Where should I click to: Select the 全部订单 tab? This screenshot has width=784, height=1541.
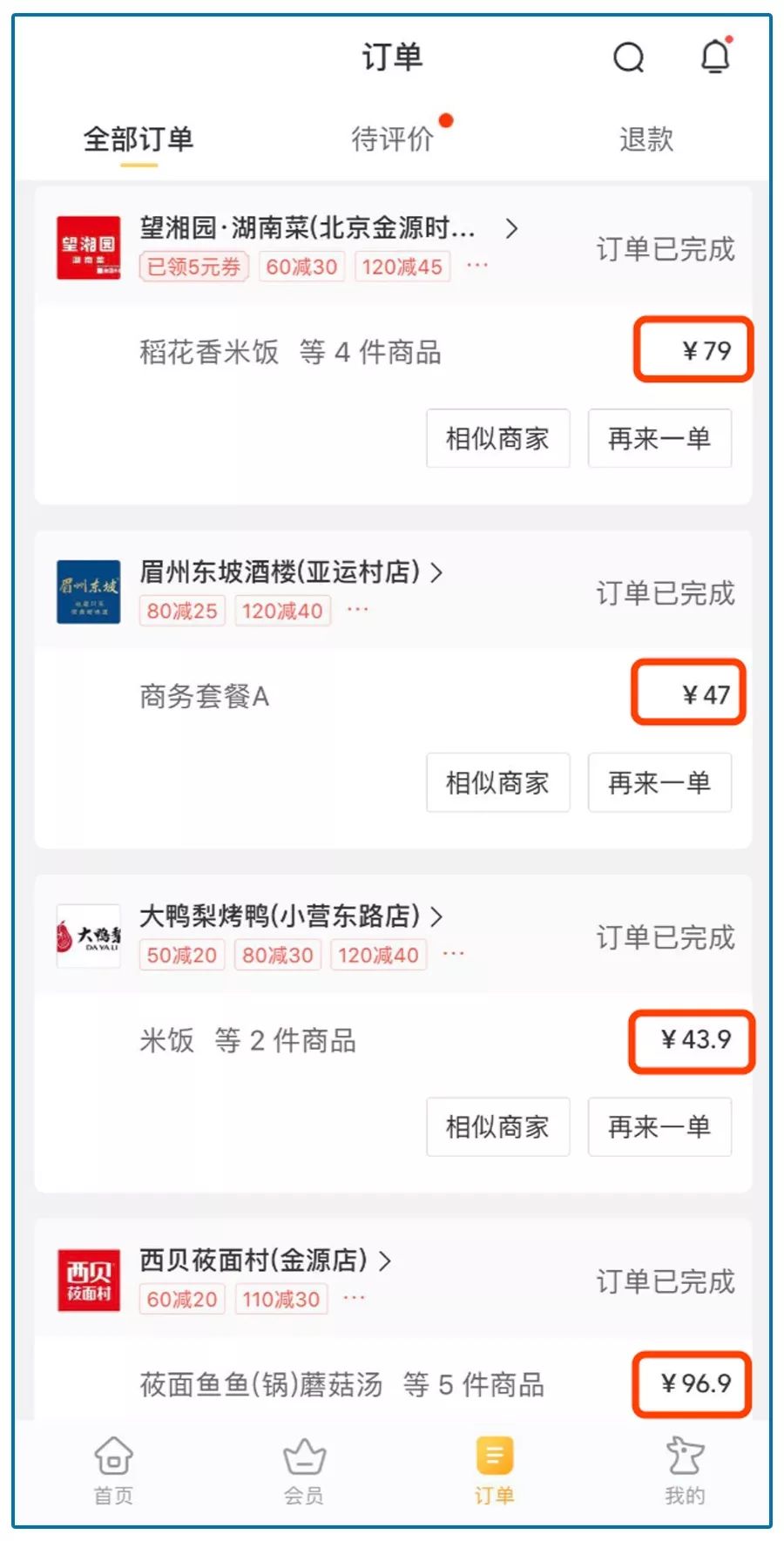pos(139,139)
